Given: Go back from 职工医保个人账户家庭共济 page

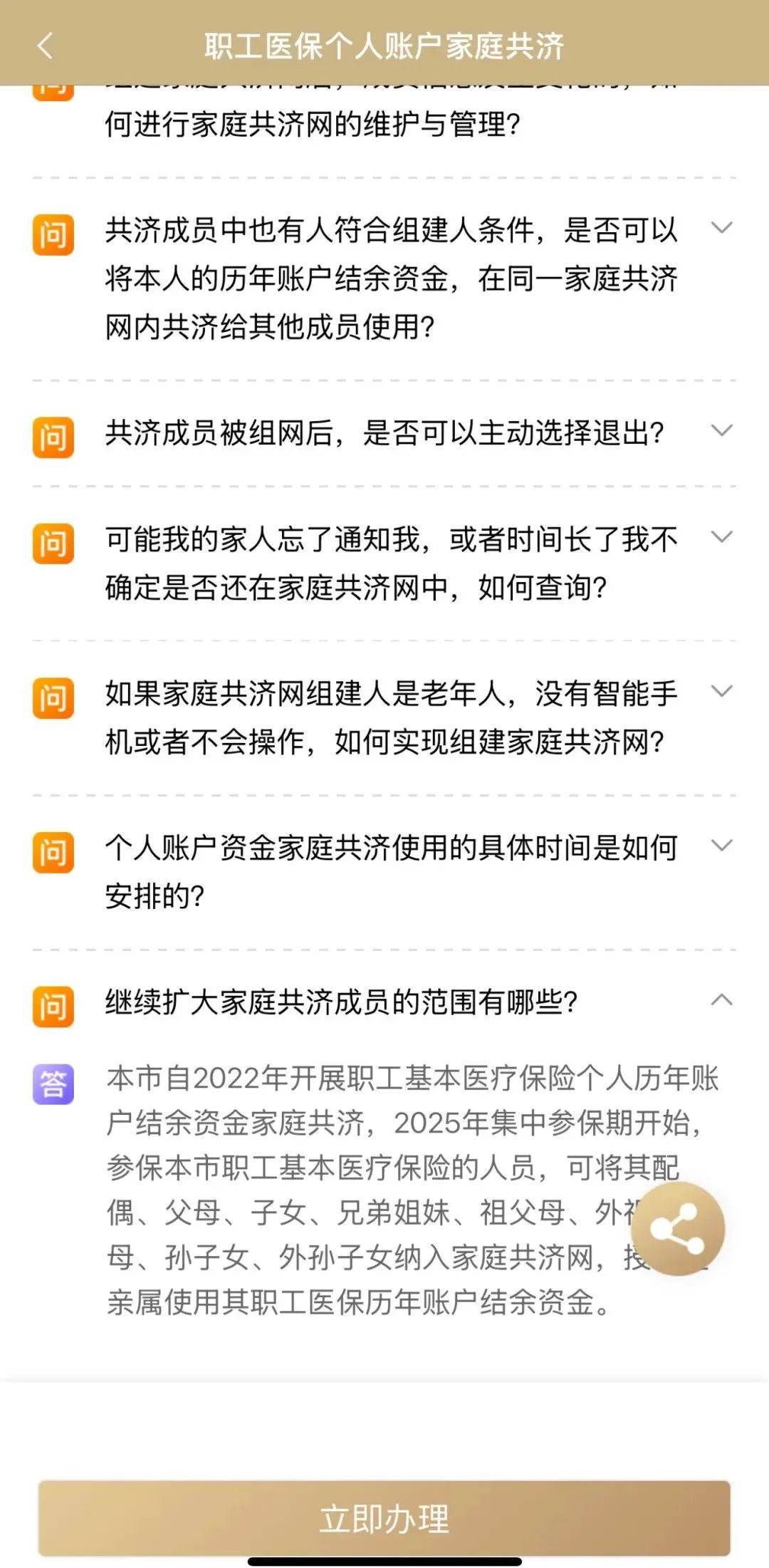Looking at the screenshot, I should (45, 46).
